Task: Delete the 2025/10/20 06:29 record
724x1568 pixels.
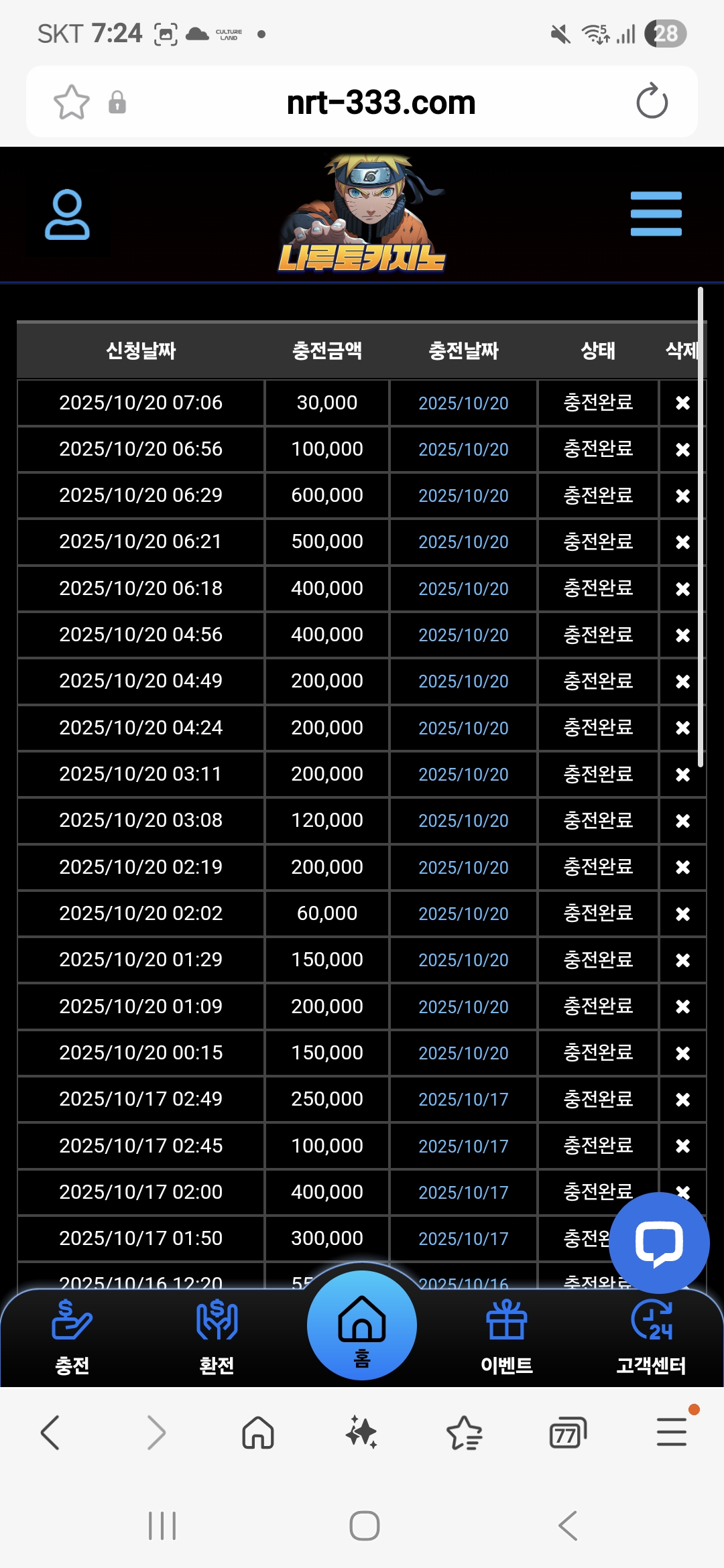Action: [x=682, y=496]
